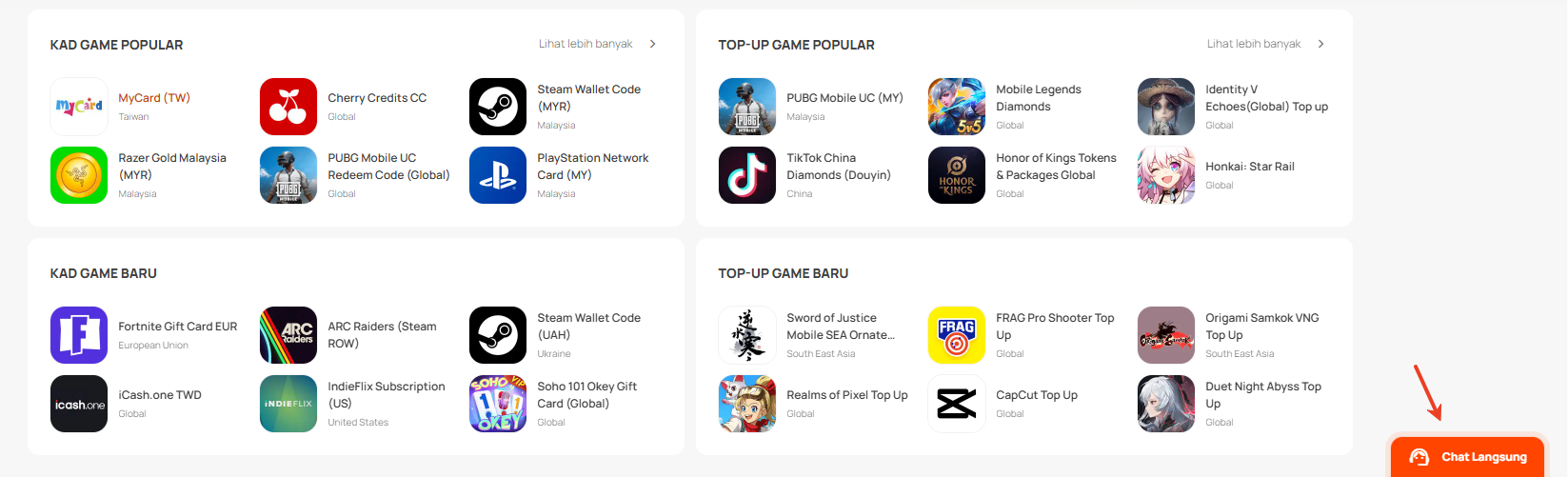Open Fortnite Gift Card EUR
The height and width of the screenshot is (477, 1568).
tap(177, 327)
